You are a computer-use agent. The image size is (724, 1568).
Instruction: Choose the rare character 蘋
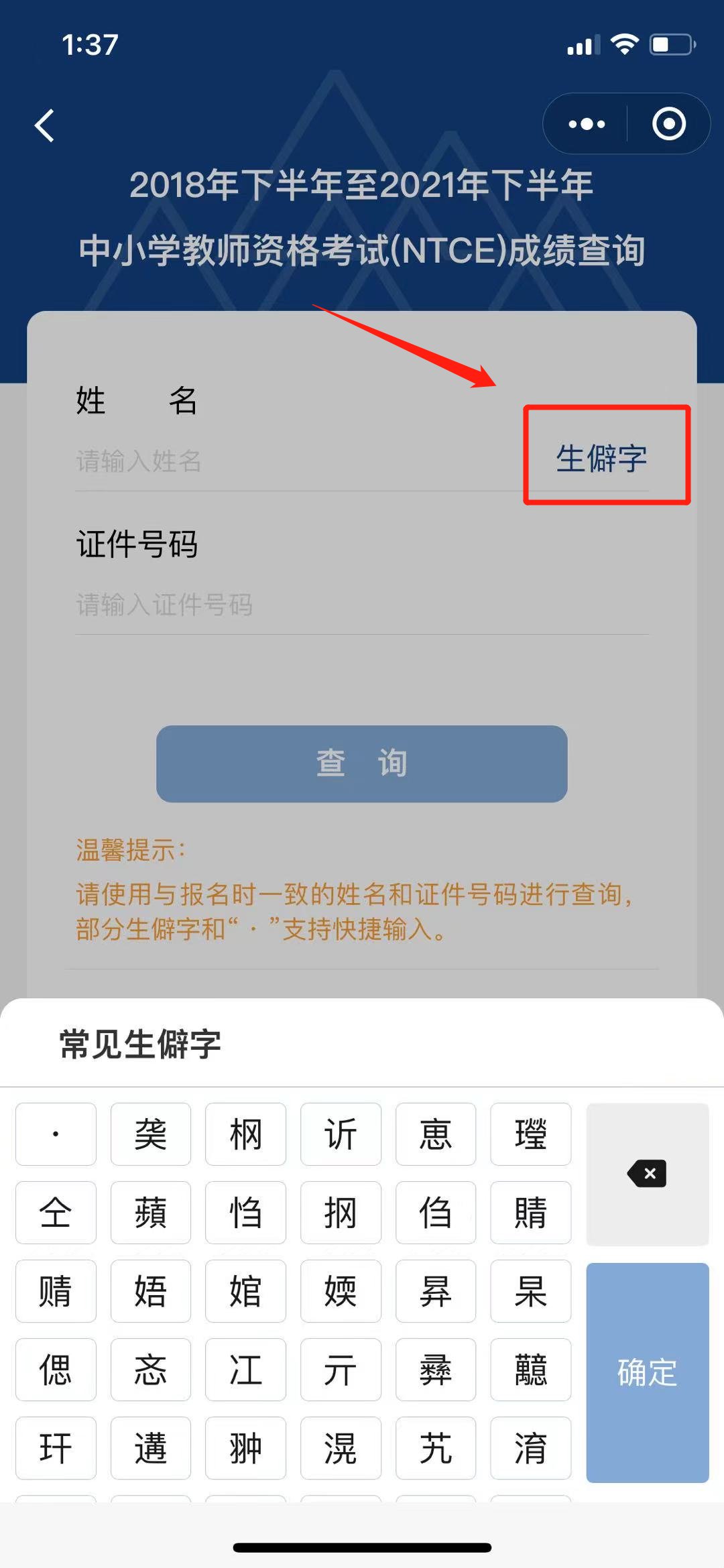(x=151, y=1213)
